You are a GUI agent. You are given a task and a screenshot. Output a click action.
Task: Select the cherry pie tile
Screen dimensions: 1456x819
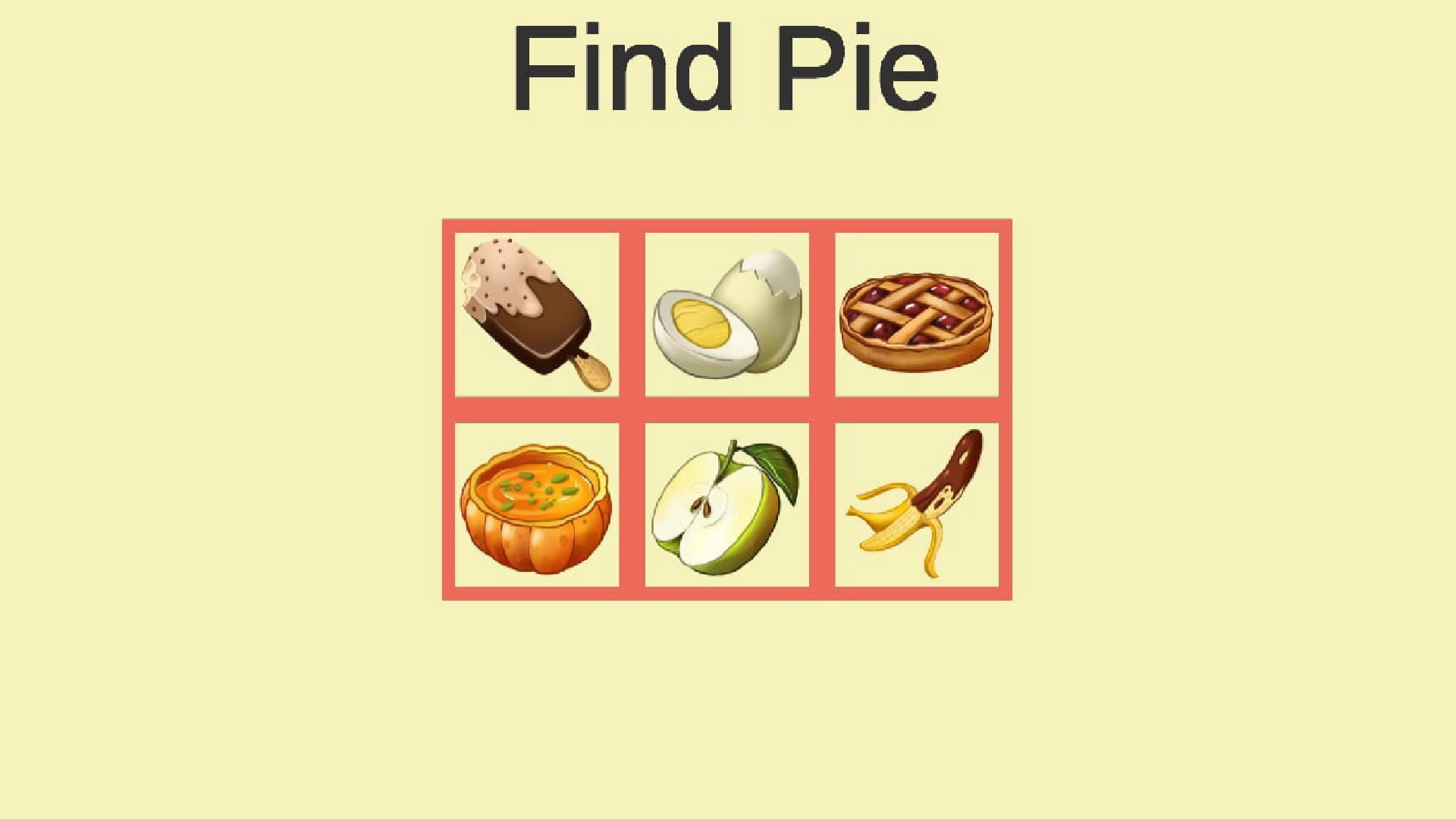pos(916,315)
